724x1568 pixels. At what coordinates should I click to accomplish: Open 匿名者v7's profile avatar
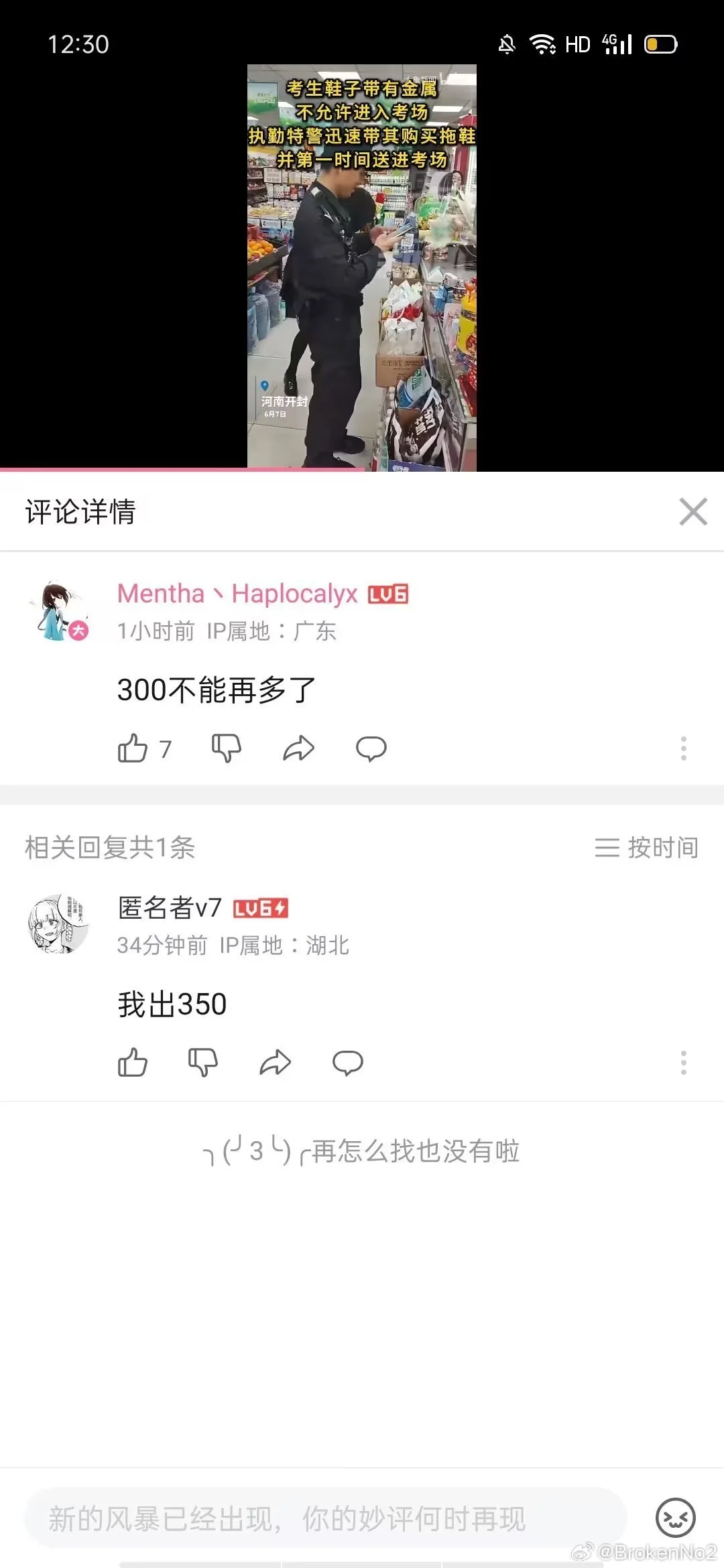point(58,924)
